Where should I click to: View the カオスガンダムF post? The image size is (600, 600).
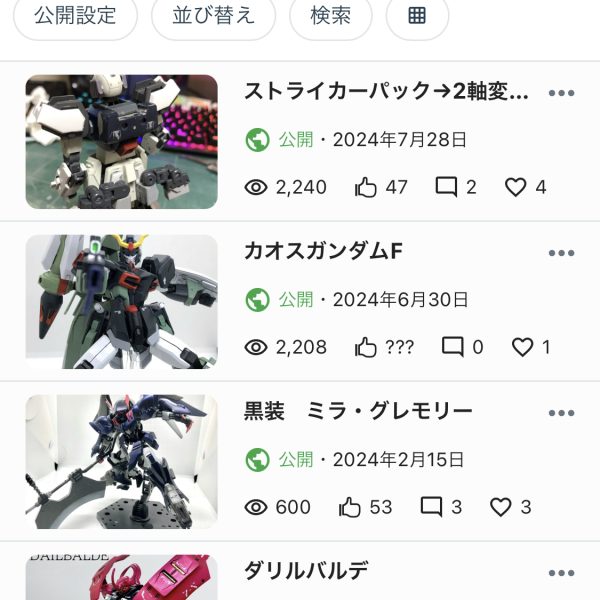pyautogui.click(x=121, y=302)
